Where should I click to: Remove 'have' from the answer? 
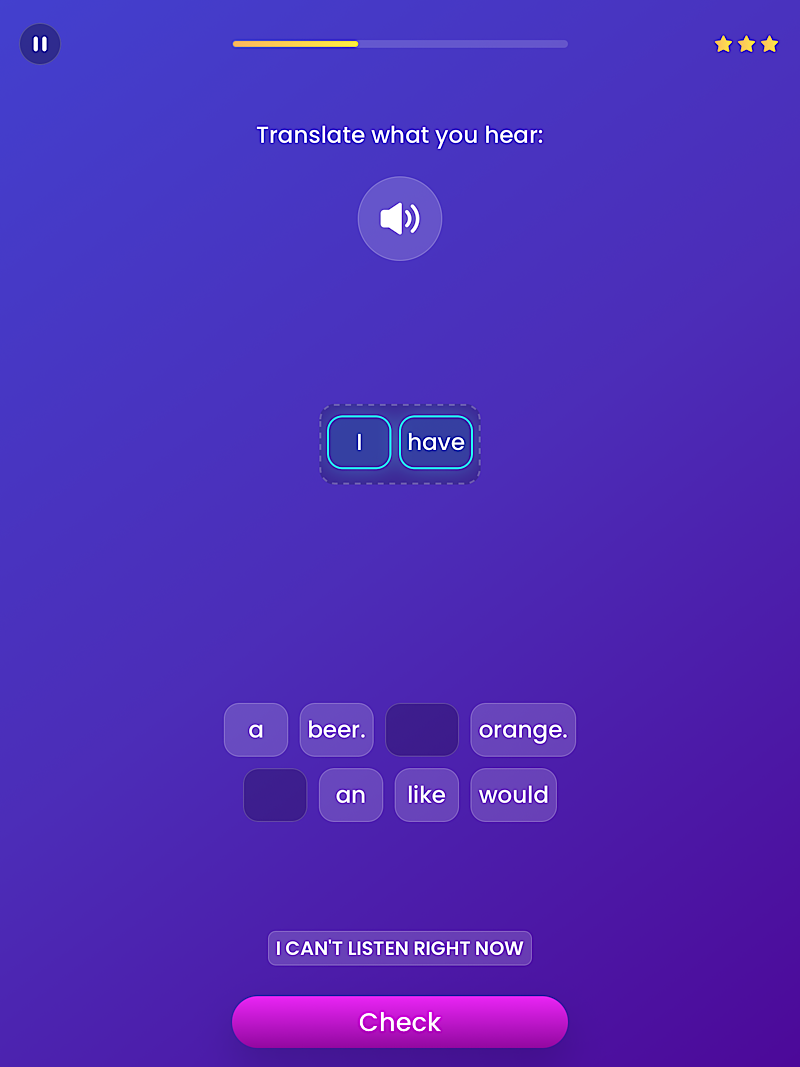tap(436, 442)
